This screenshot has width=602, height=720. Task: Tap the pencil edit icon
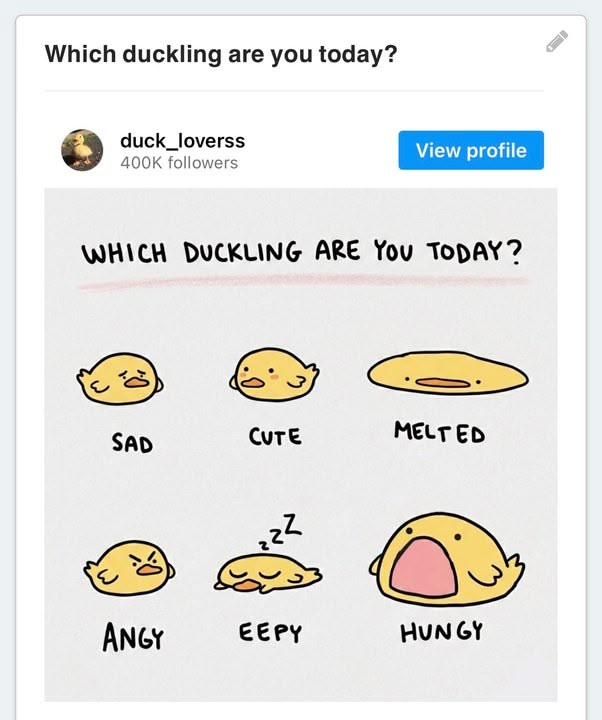pos(557,42)
